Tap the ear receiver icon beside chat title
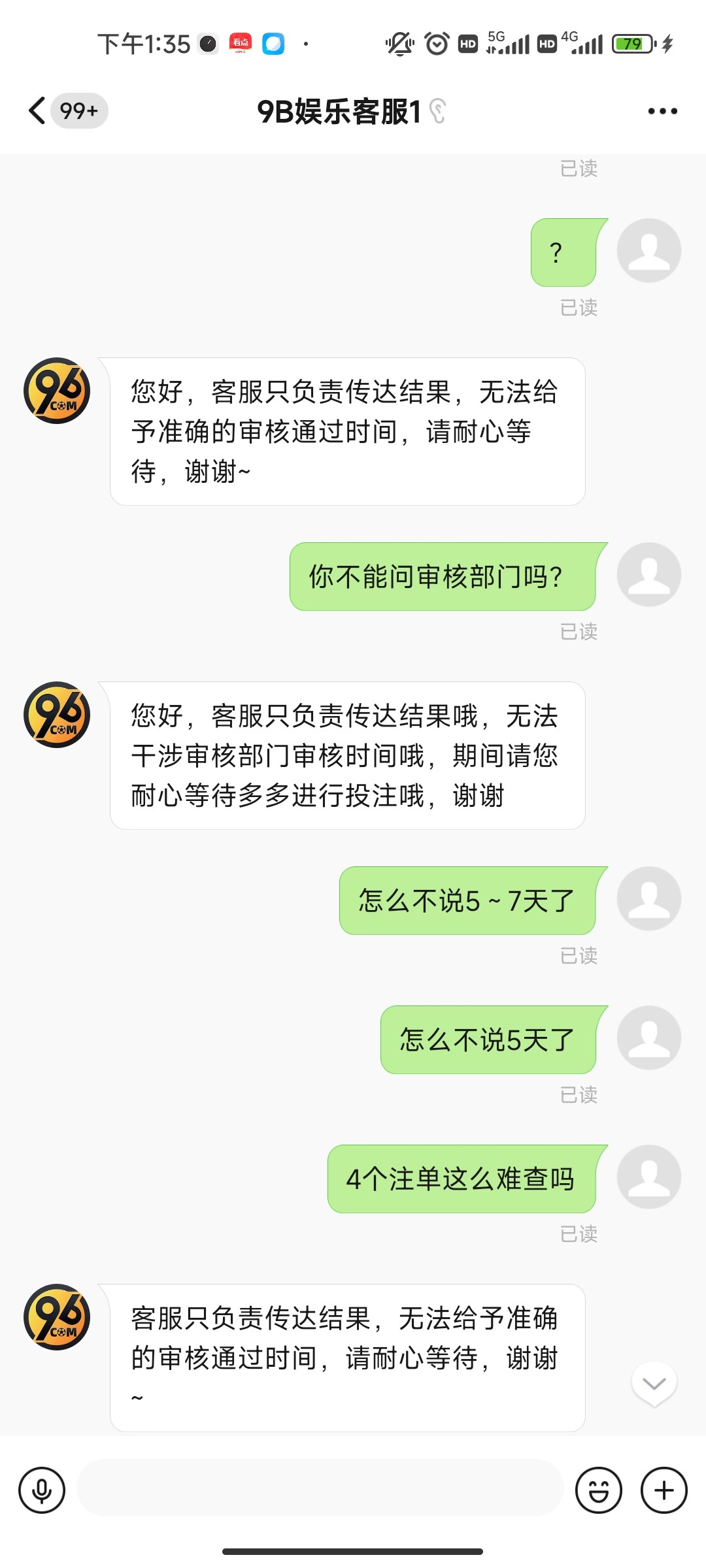The height and width of the screenshot is (1568, 706). [x=439, y=110]
